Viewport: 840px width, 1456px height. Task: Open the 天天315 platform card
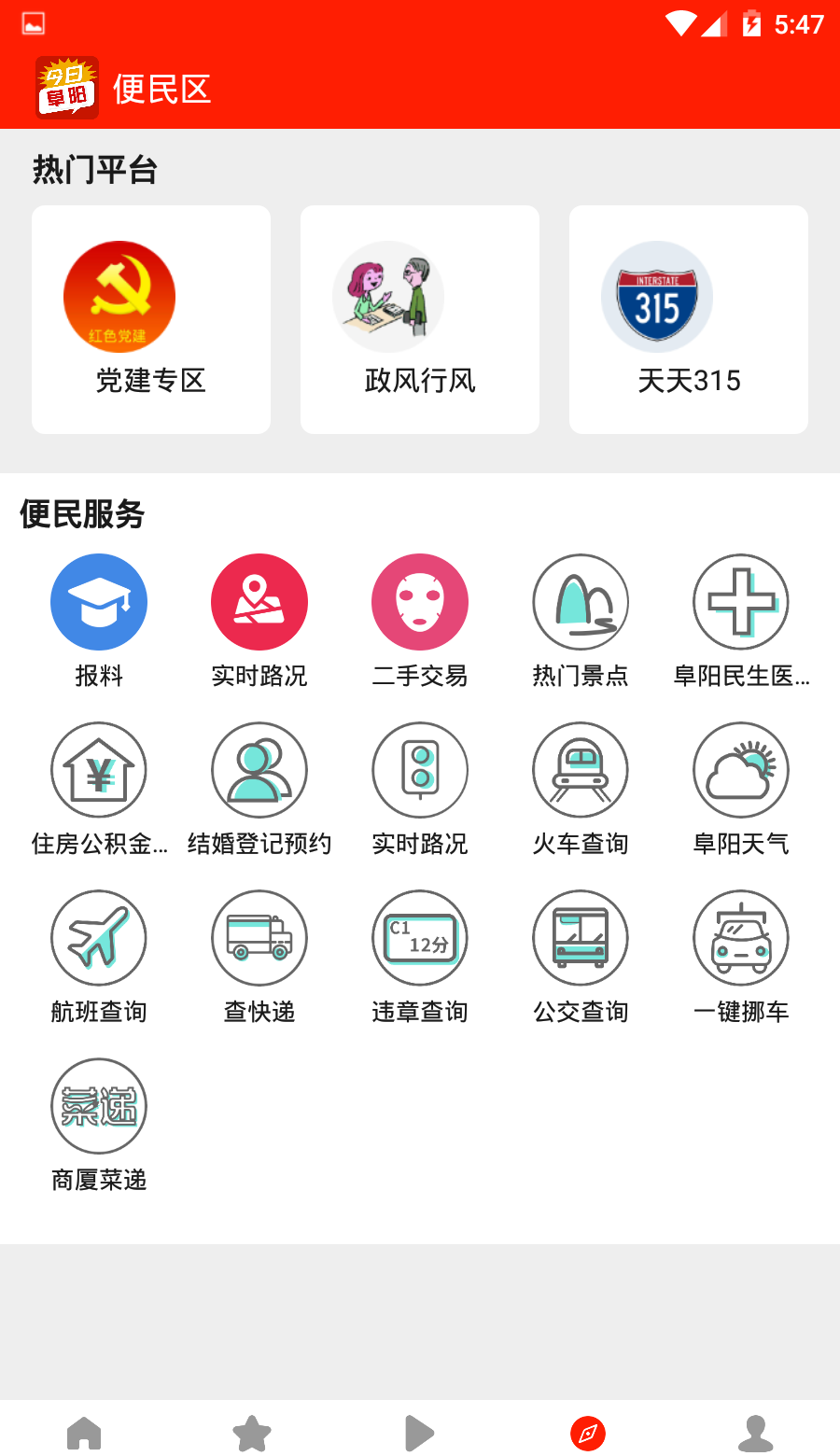689,319
